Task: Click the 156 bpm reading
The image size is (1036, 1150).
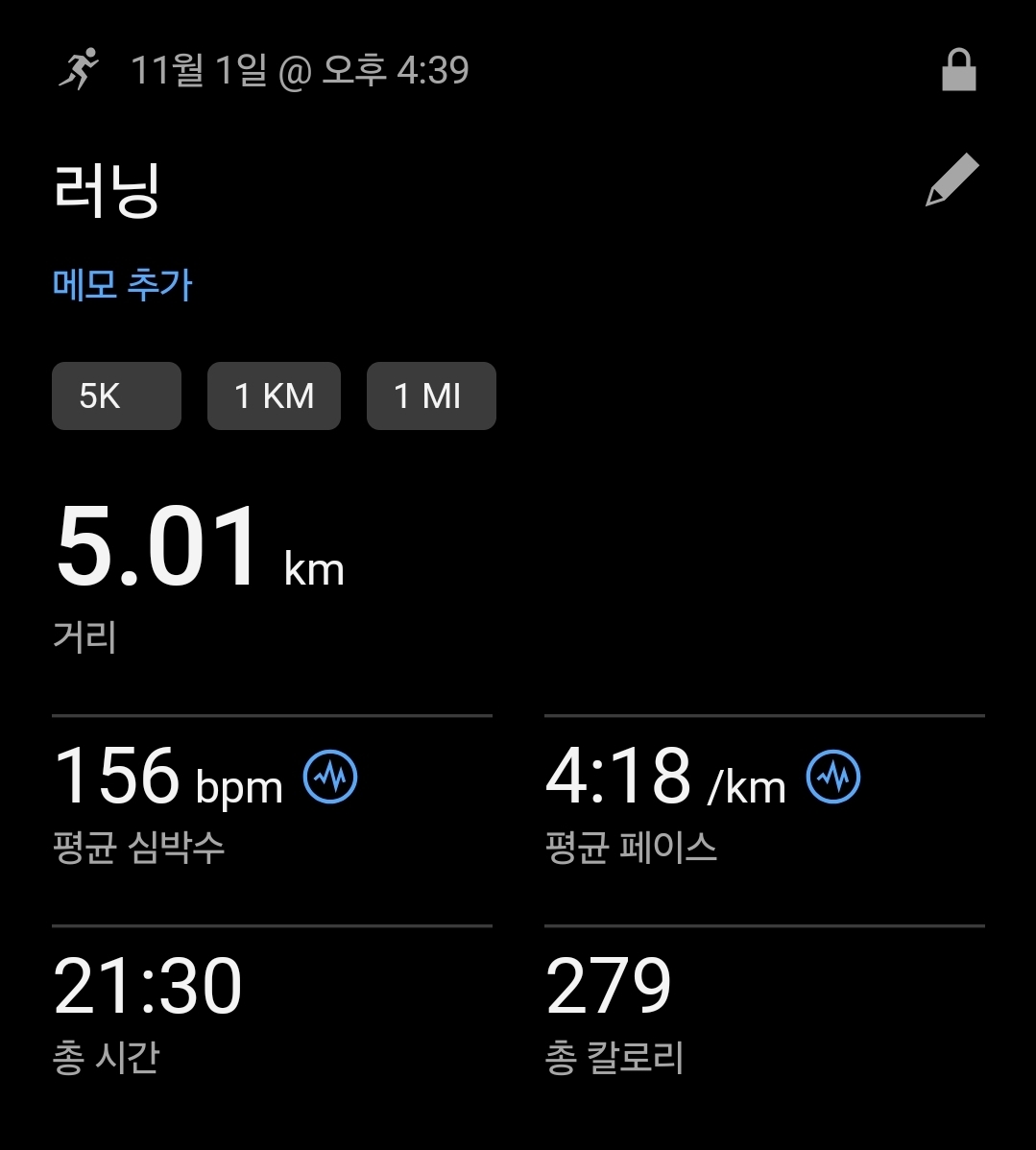Action: [x=168, y=778]
